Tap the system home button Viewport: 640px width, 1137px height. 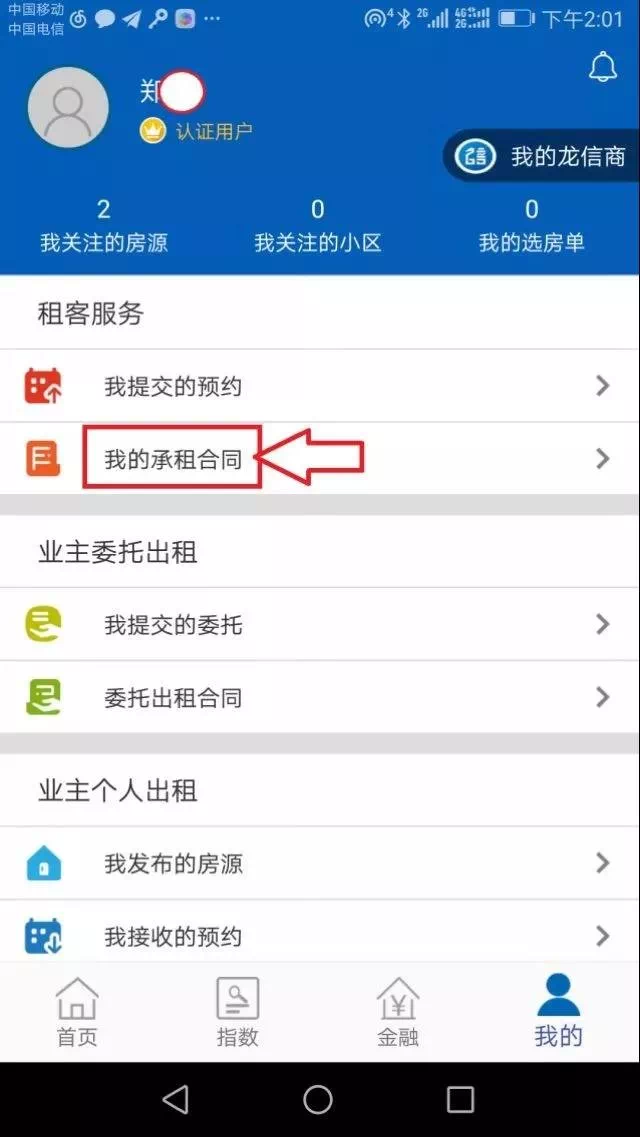click(318, 1100)
